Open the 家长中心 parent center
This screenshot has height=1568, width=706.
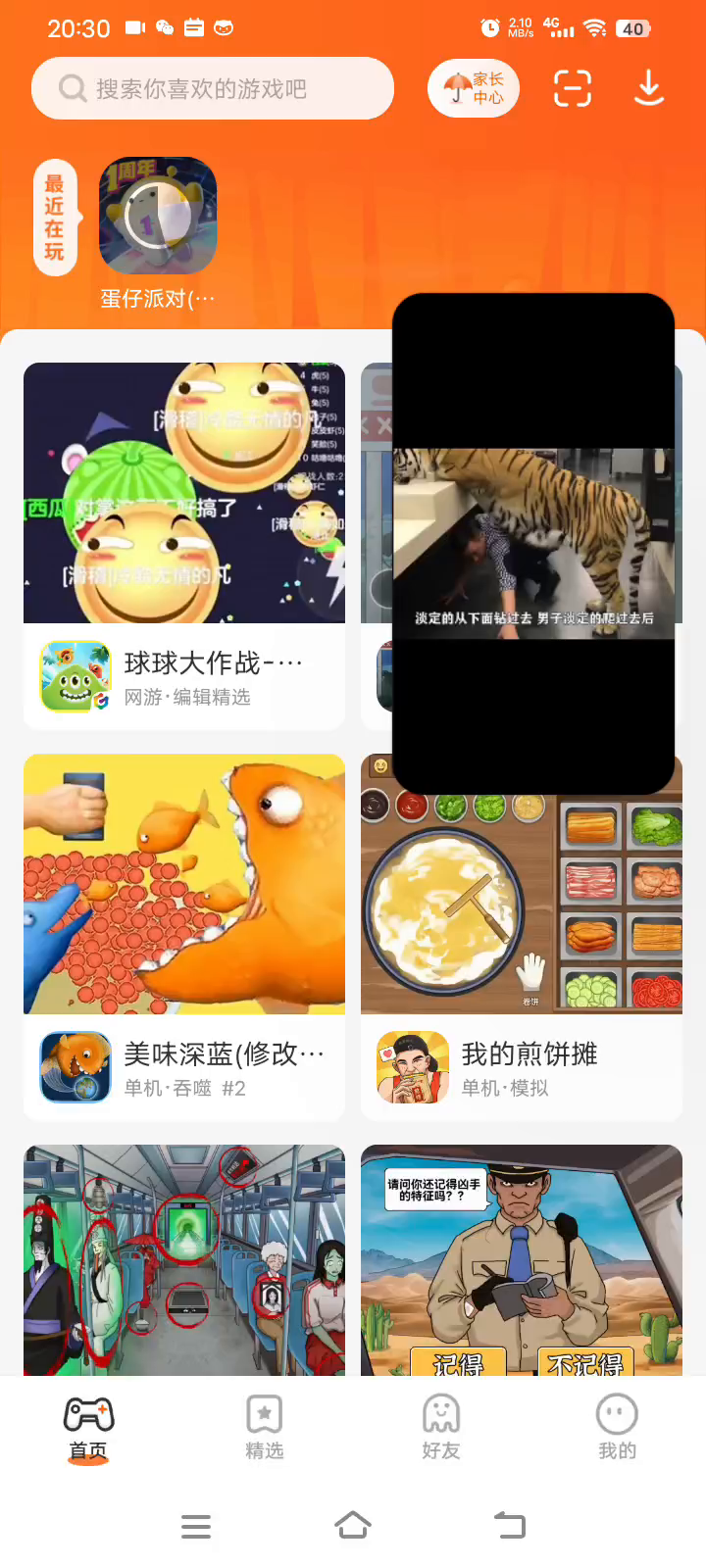(x=474, y=89)
